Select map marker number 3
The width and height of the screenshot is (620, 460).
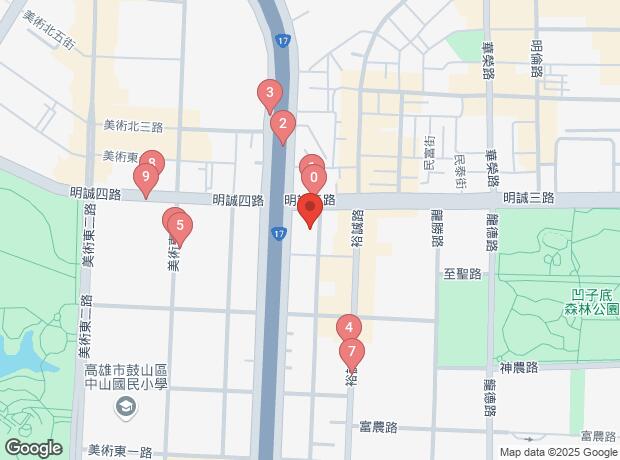tap(268, 95)
